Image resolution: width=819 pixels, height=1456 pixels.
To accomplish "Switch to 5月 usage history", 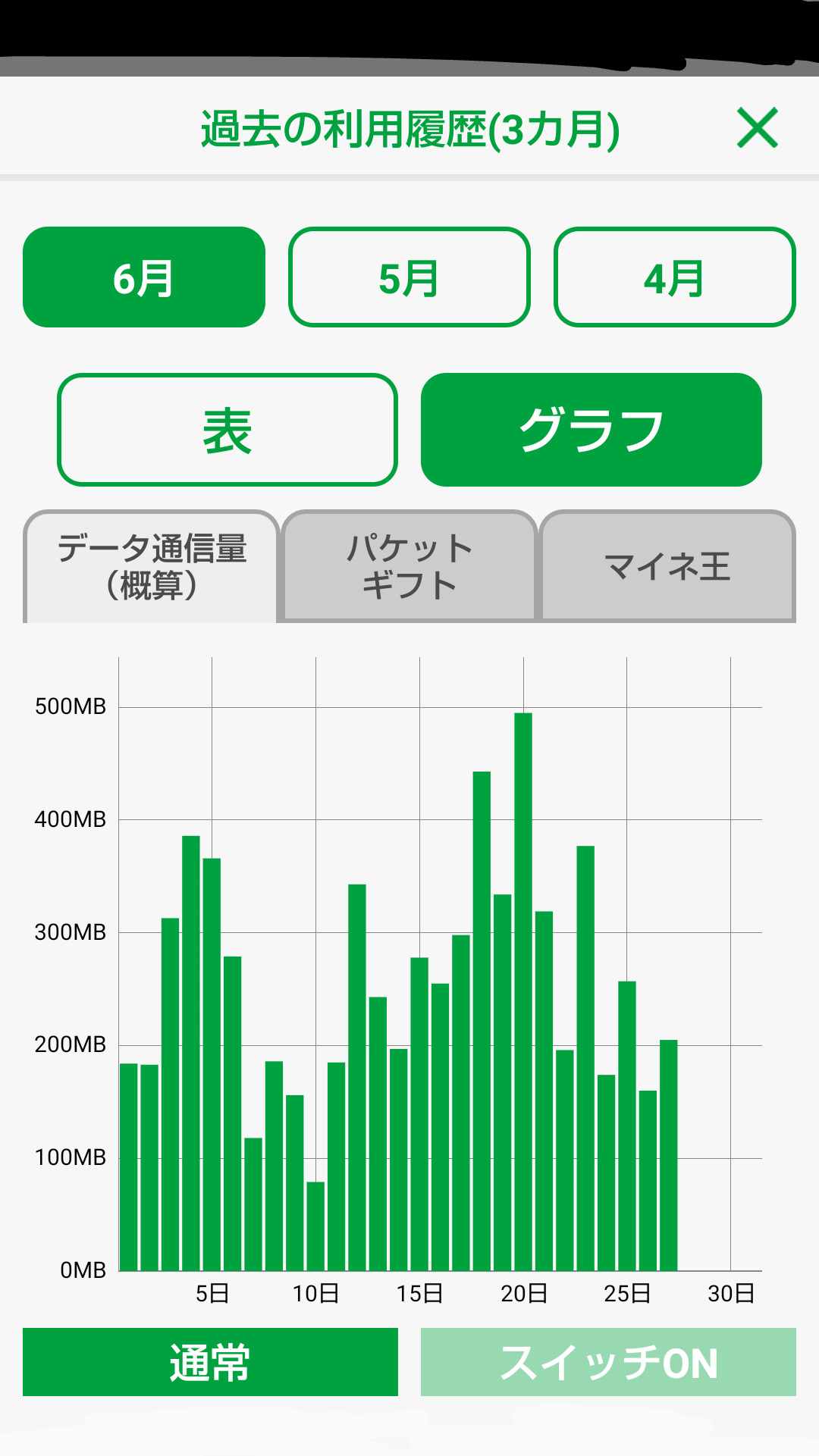I will [x=409, y=277].
